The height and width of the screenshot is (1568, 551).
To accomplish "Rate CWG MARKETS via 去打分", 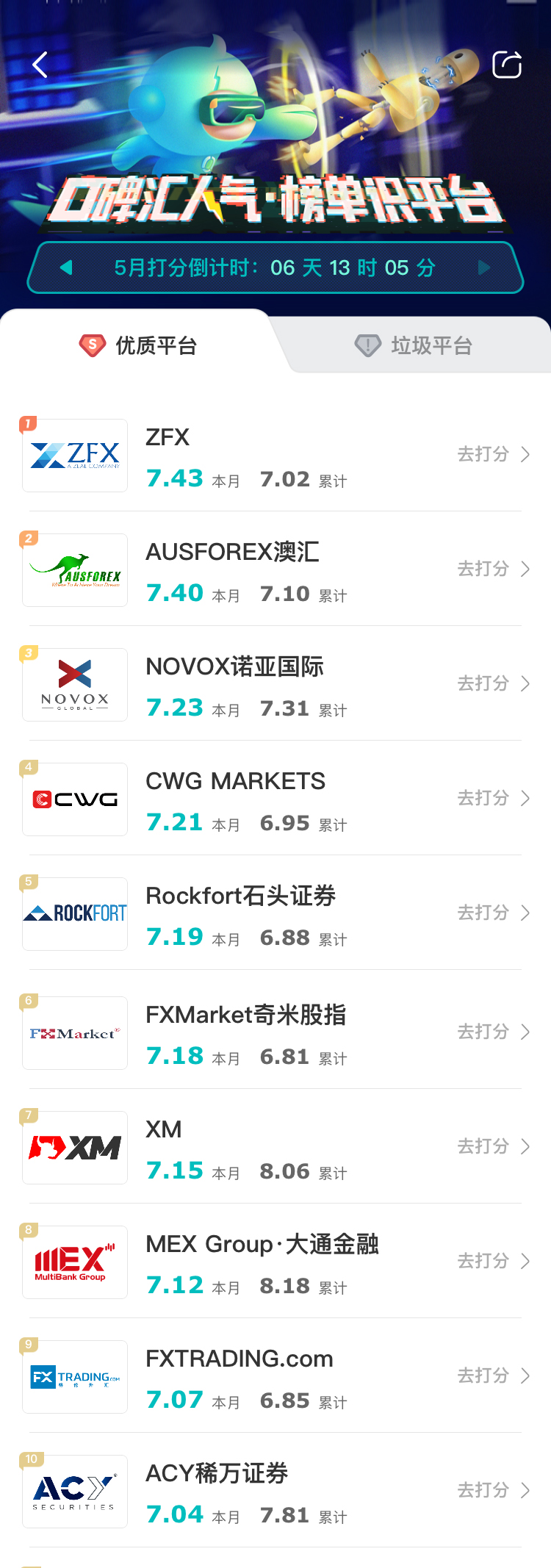I will pyautogui.click(x=494, y=798).
